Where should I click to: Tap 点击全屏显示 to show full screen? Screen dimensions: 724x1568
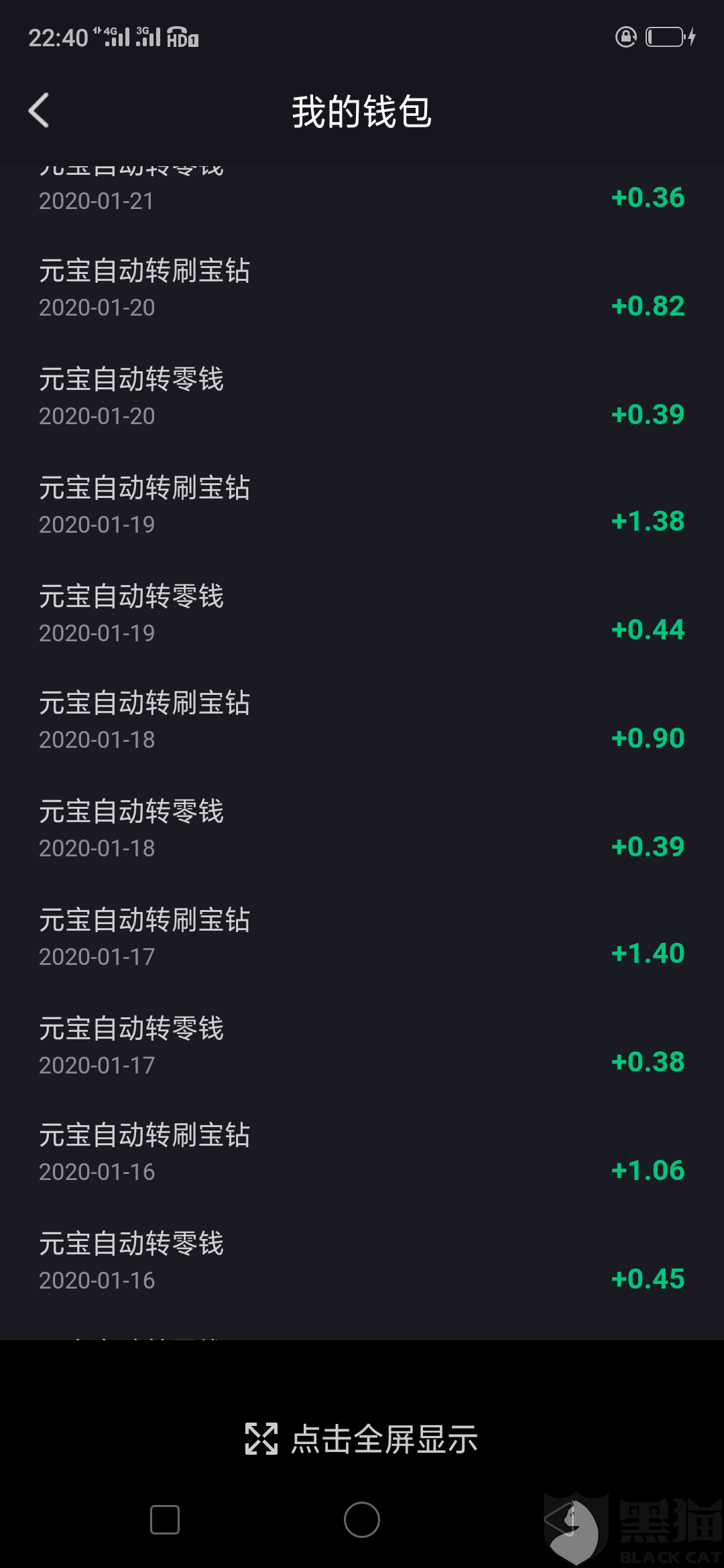click(x=362, y=1439)
